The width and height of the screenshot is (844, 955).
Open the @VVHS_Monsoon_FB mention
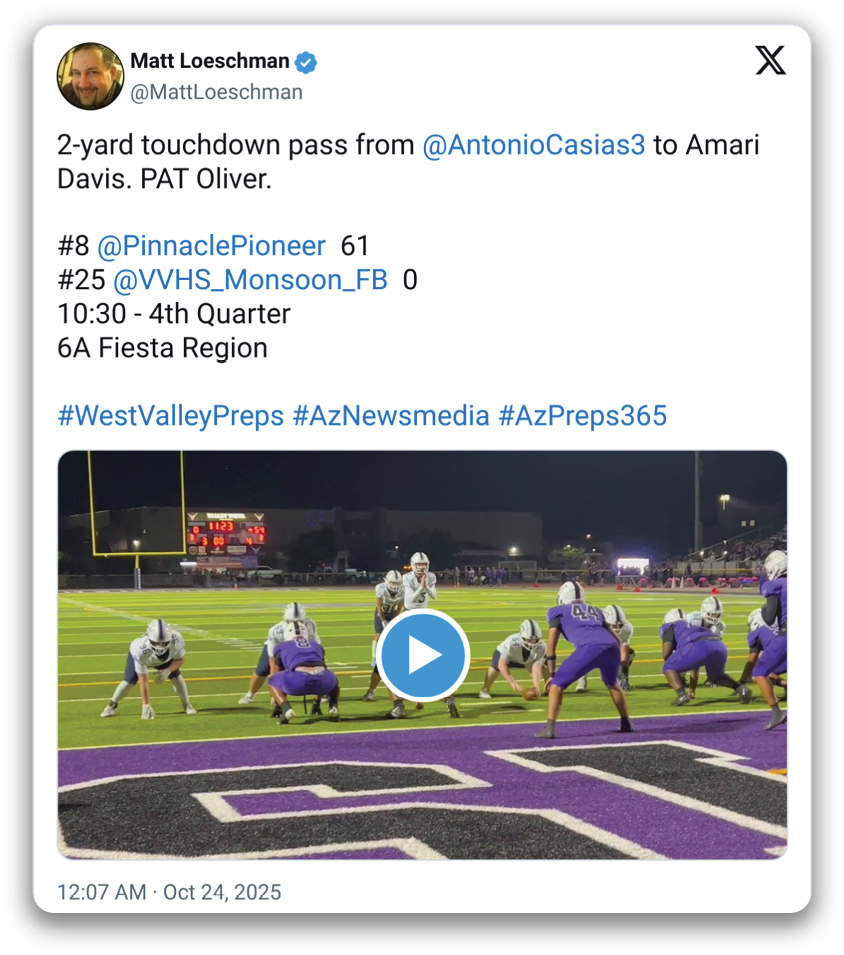coord(250,280)
